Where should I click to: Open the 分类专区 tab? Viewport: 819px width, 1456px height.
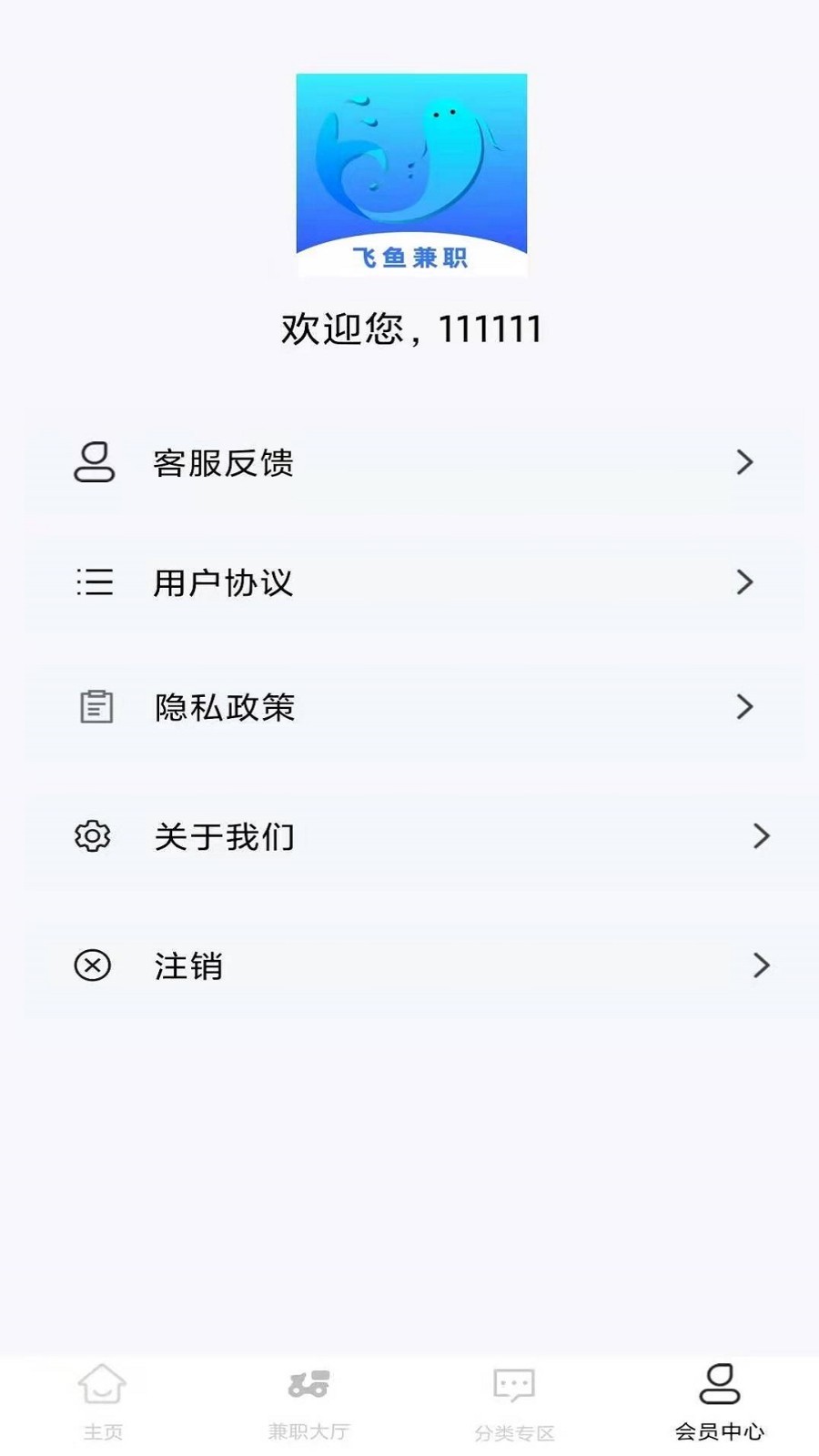[514, 1402]
